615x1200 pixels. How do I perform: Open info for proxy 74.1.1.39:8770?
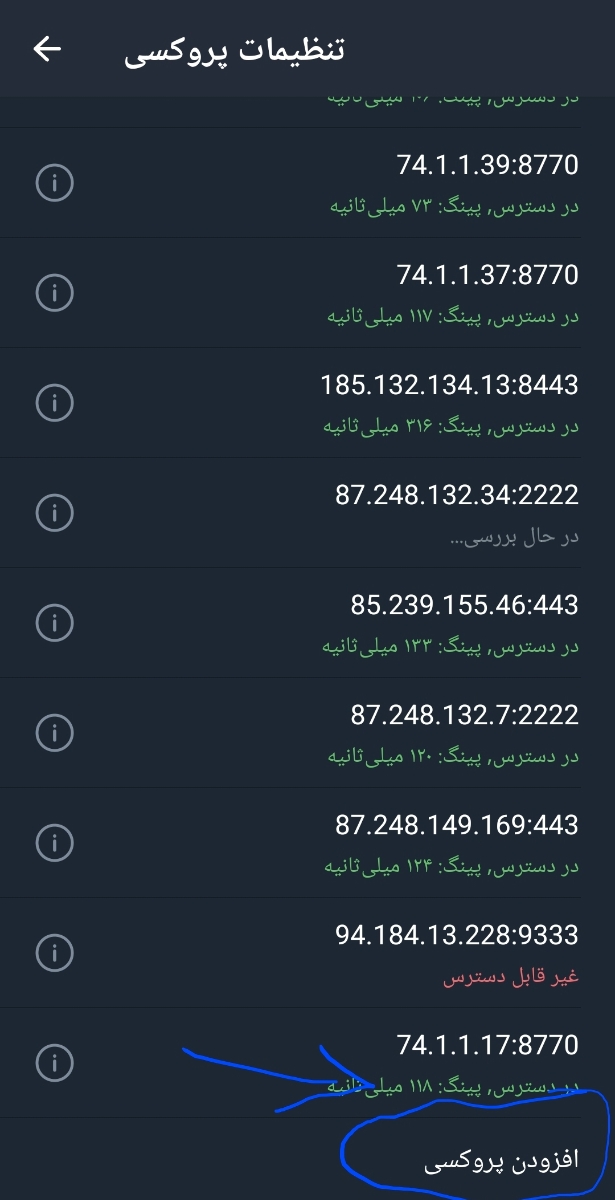(54, 182)
